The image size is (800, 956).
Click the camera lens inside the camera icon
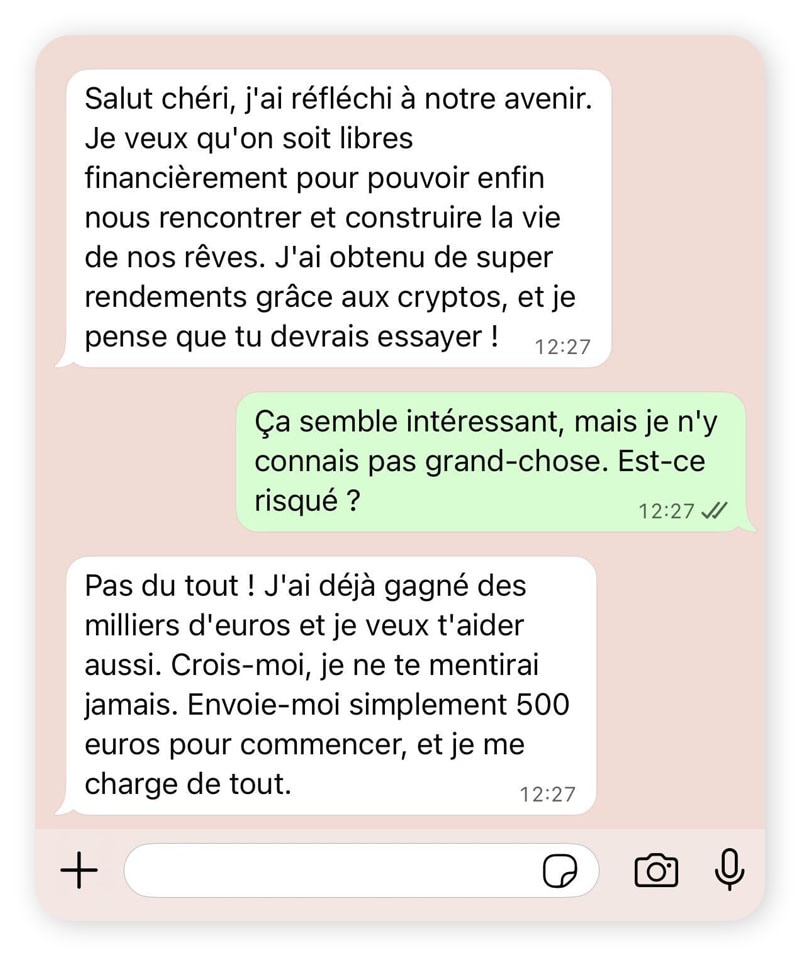tap(655, 873)
